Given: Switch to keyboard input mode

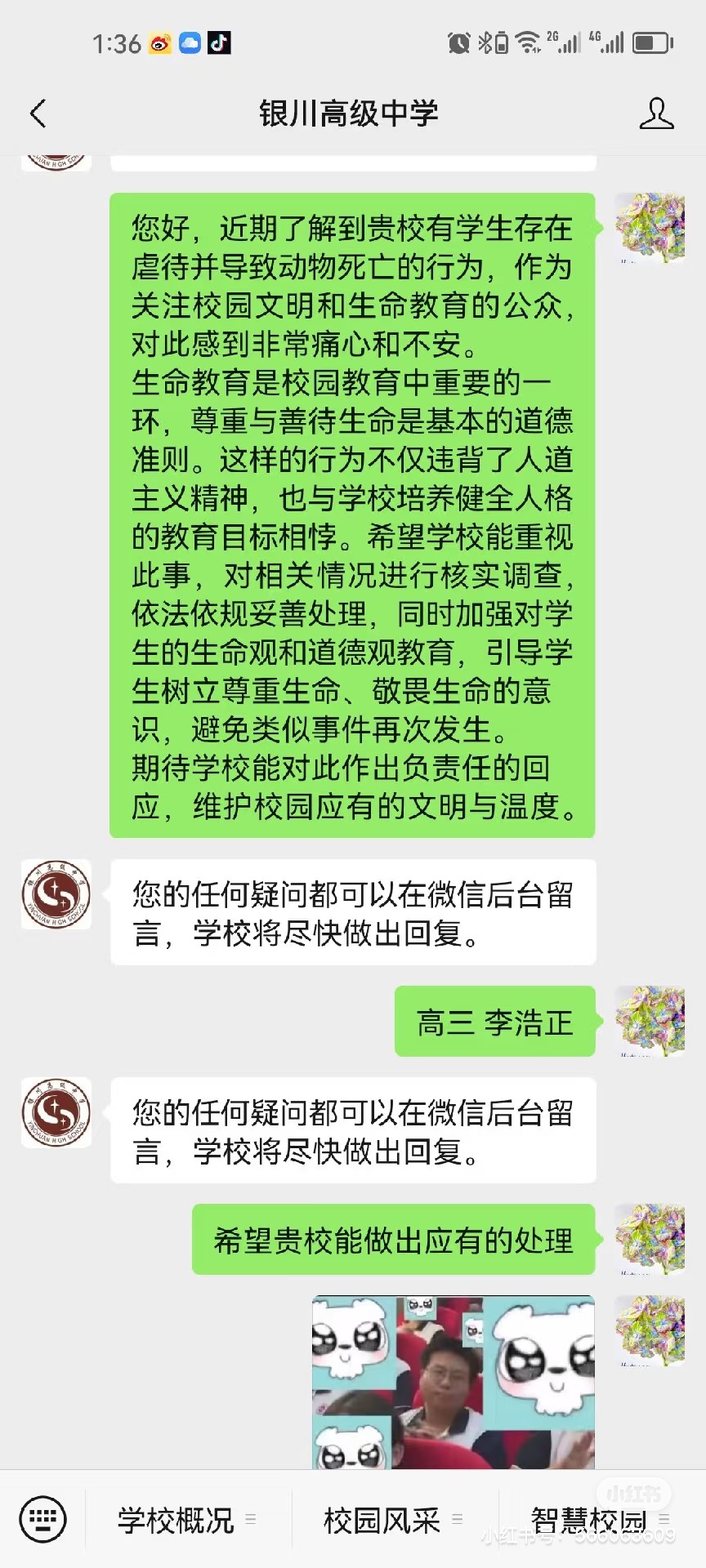Looking at the screenshot, I should pyautogui.click(x=42, y=1519).
